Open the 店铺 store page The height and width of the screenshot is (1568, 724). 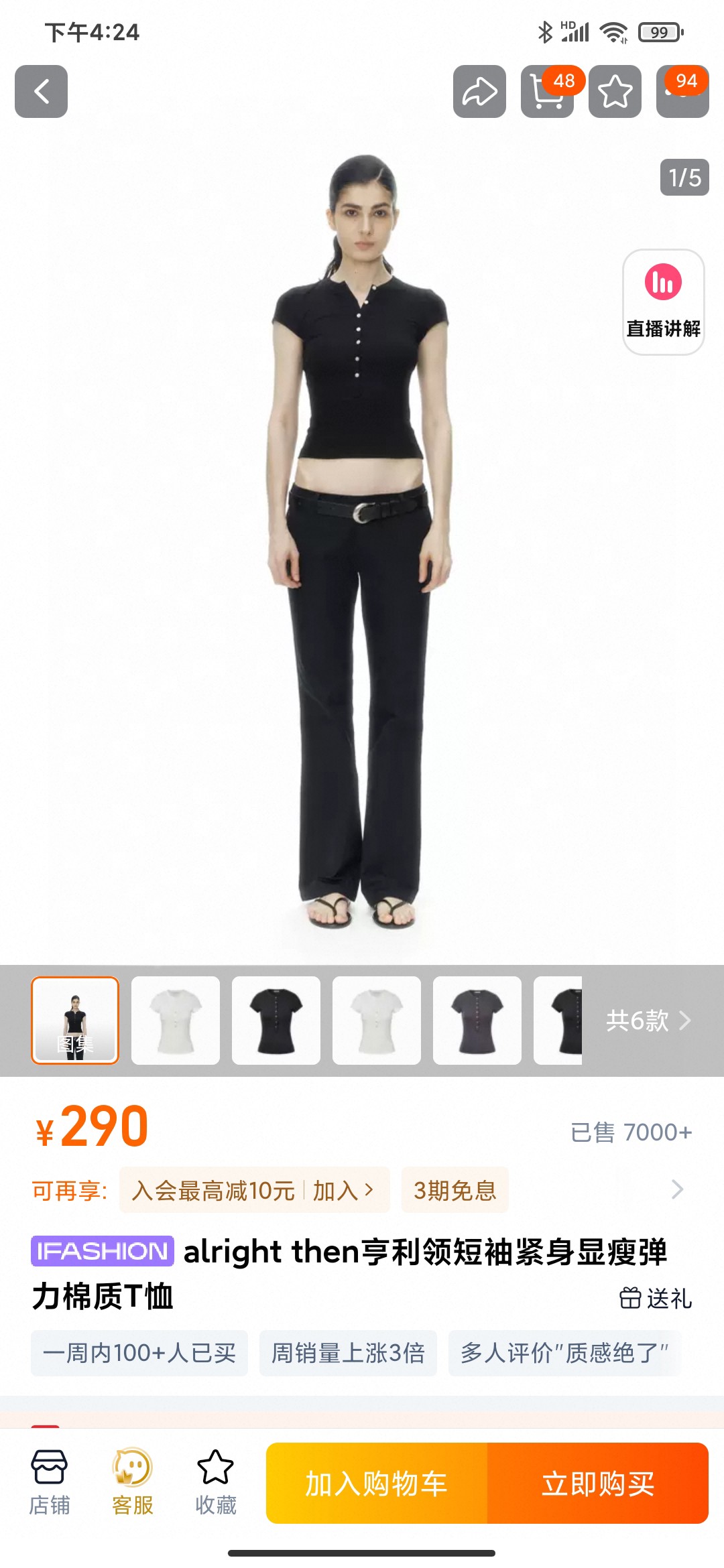point(49,1482)
